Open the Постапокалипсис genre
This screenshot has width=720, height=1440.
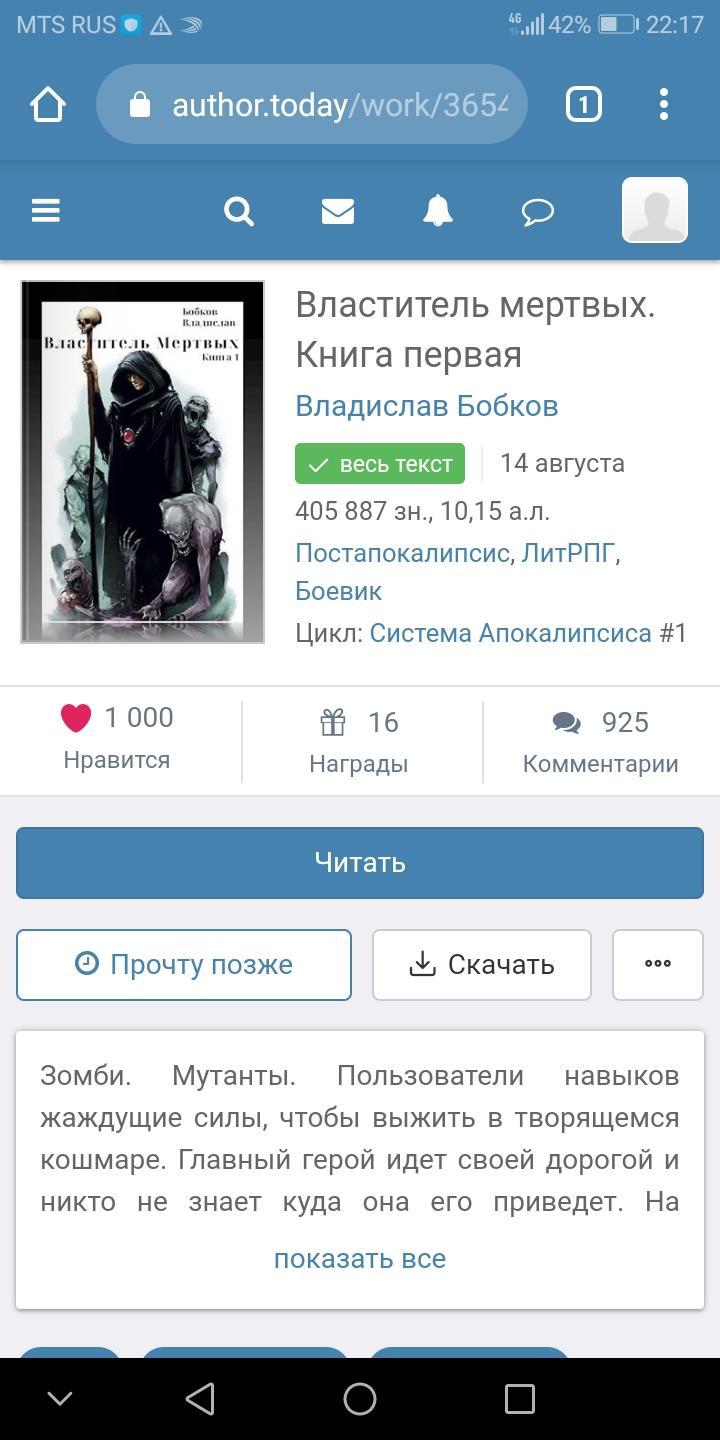pos(402,553)
